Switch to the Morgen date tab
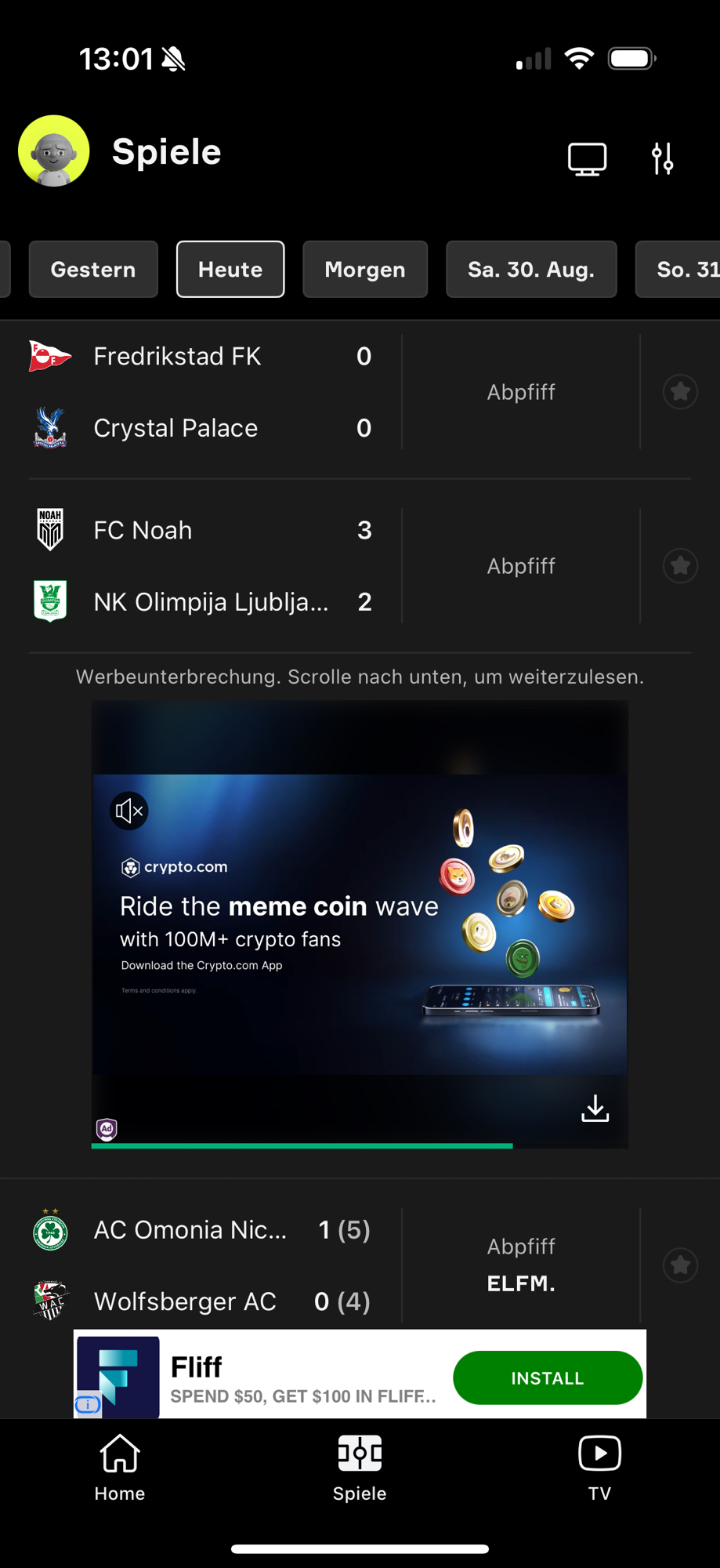Viewport: 720px width, 1568px height. [365, 270]
